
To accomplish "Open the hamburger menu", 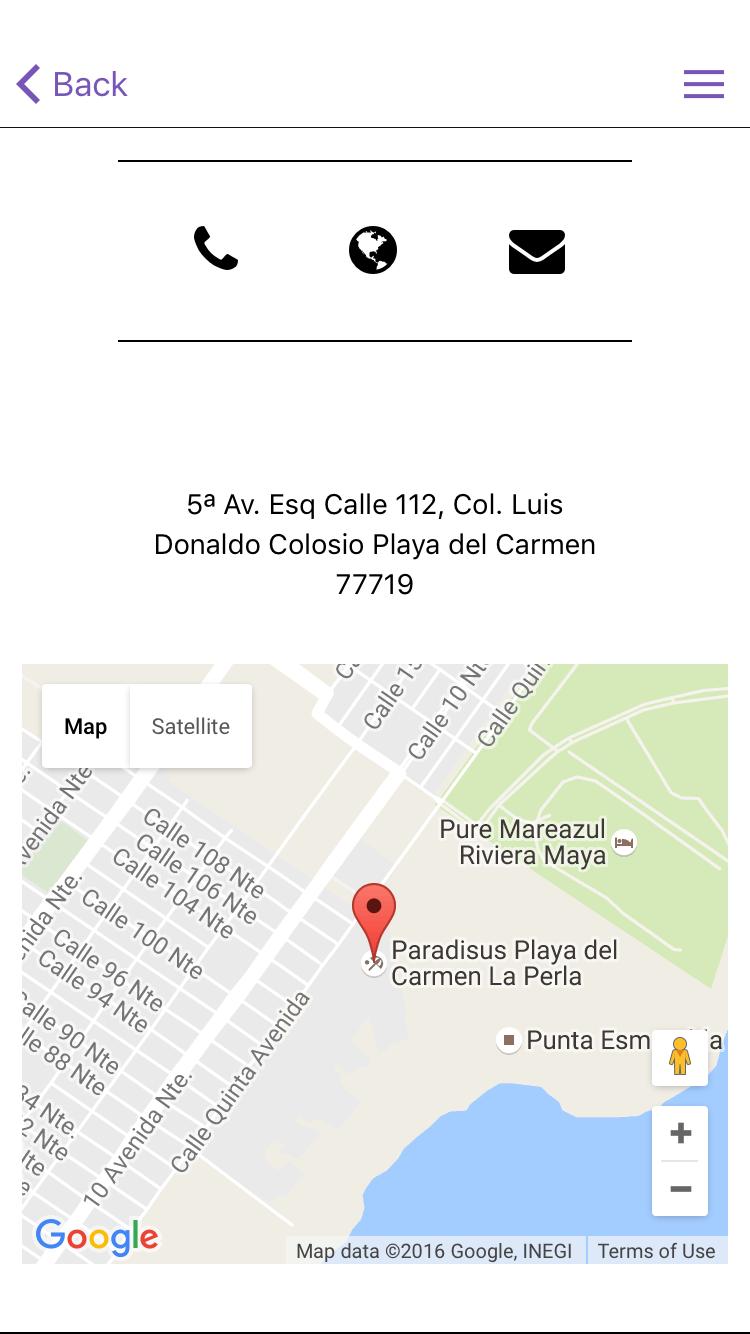I will coord(704,84).
